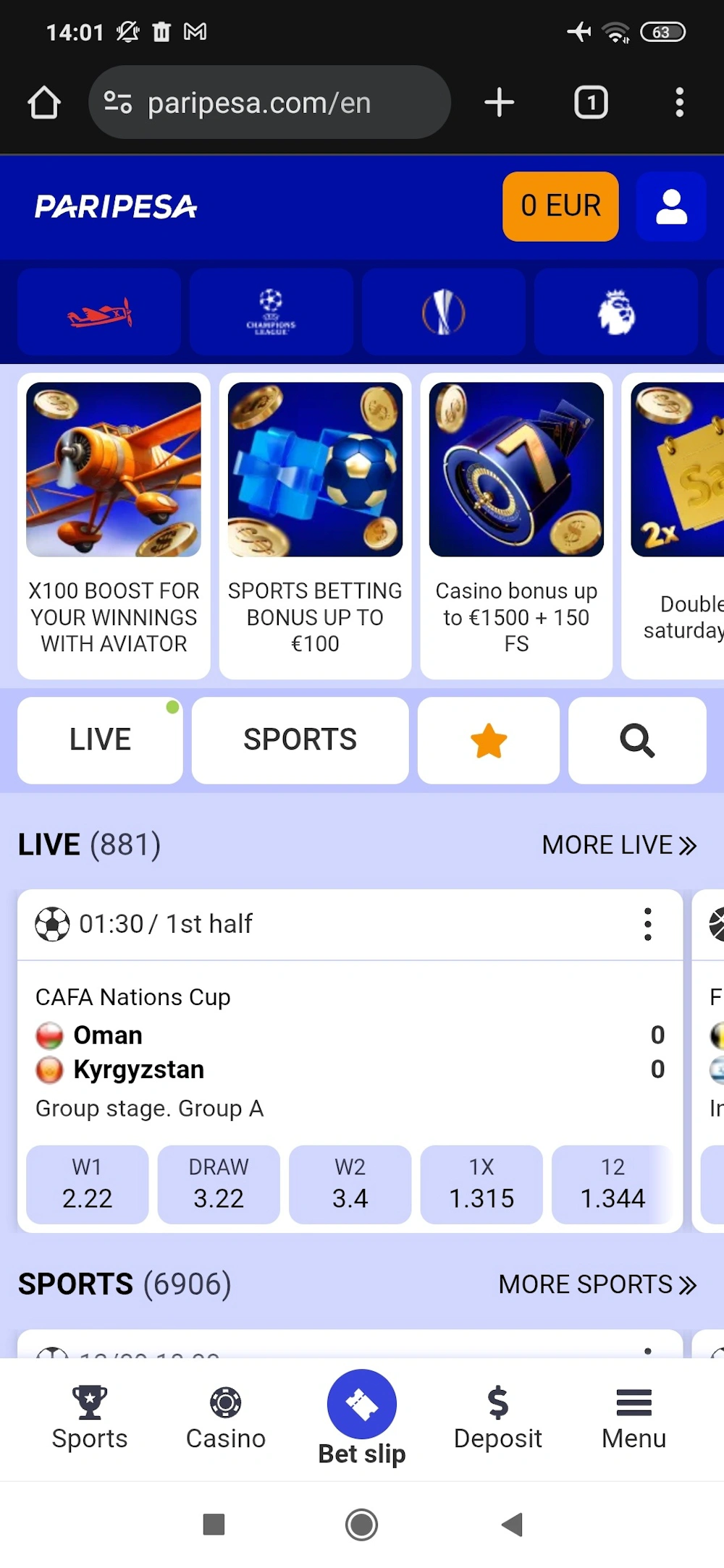Image resolution: width=724 pixels, height=1568 pixels.
Task: Select DRAW odds 3.22
Action: 219,1185
